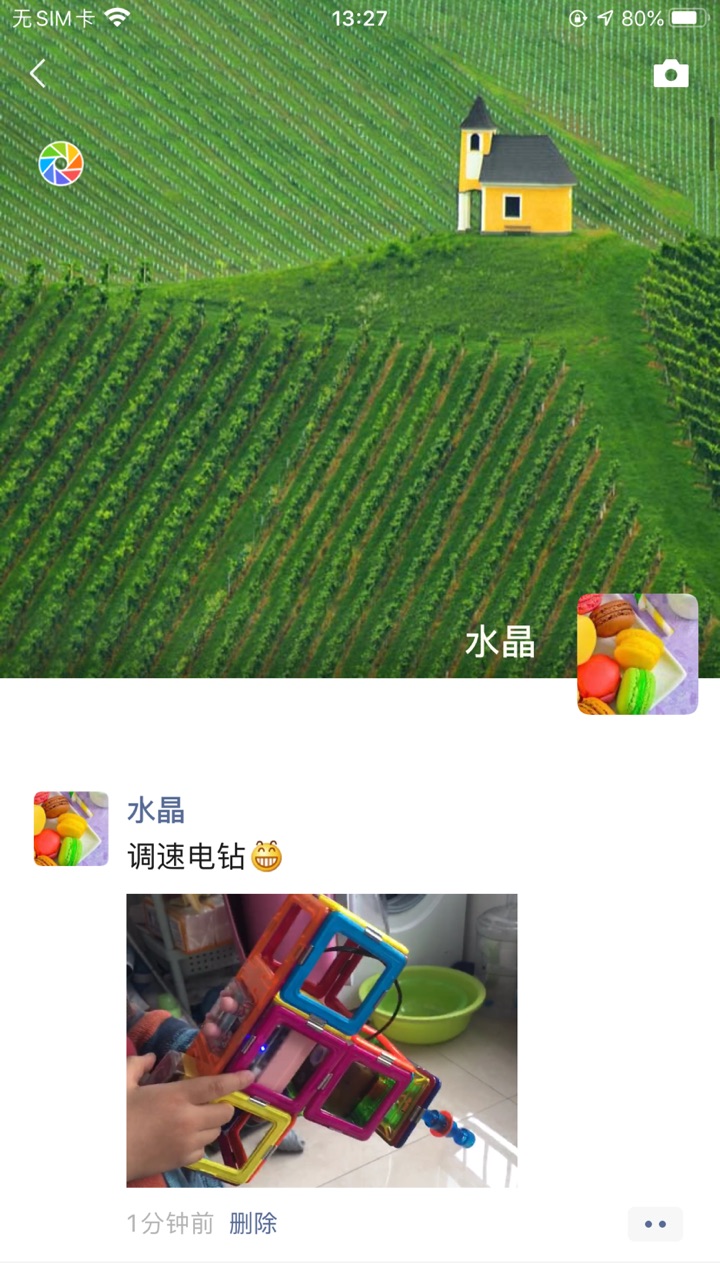Go back using the top-left arrow
The height and width of the screenshot is (1280, 720).
tap(38, 73)
